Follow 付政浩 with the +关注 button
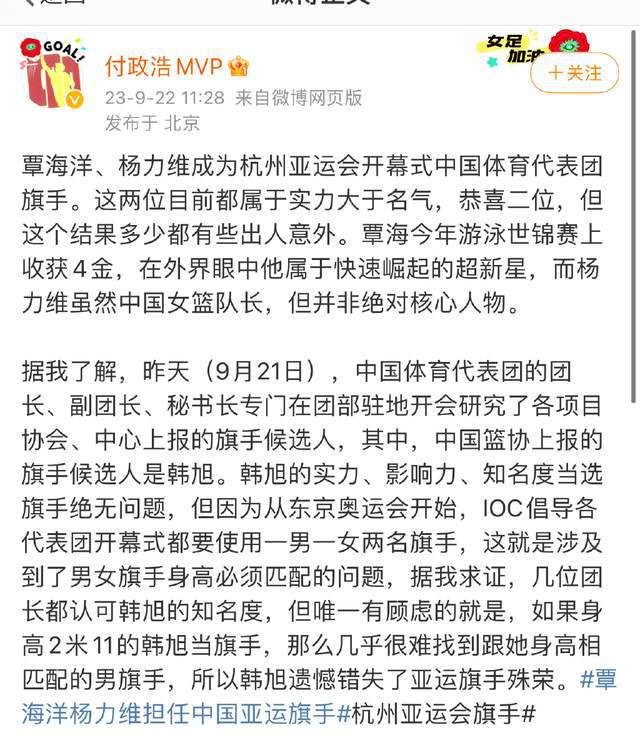Screen dimensions: 640x740 tap(574, 73)
